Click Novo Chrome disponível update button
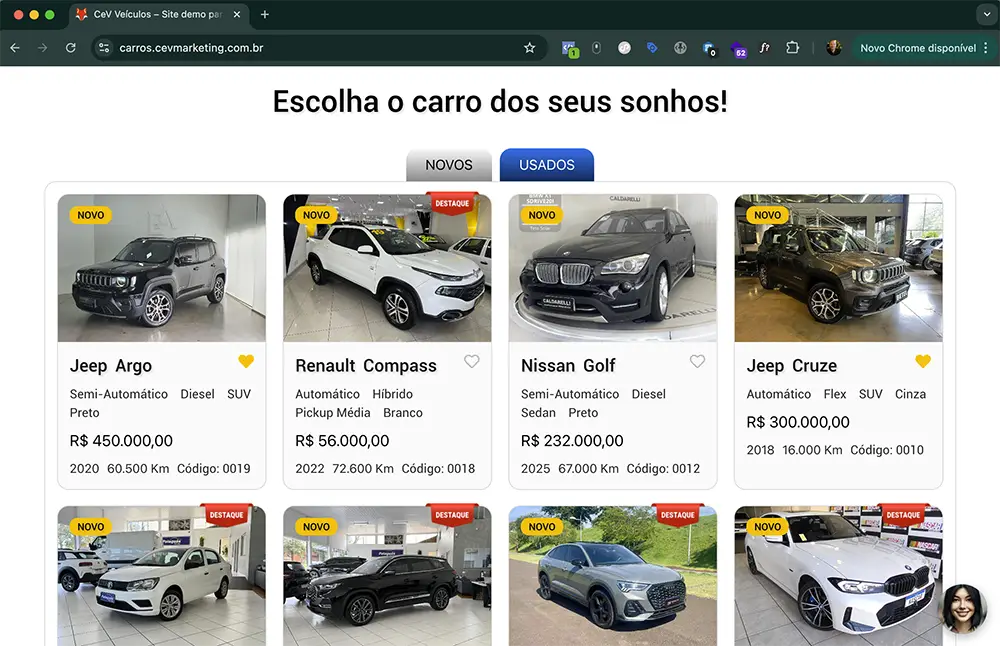The image size is (1000, 646). click(x=918, y=48)
